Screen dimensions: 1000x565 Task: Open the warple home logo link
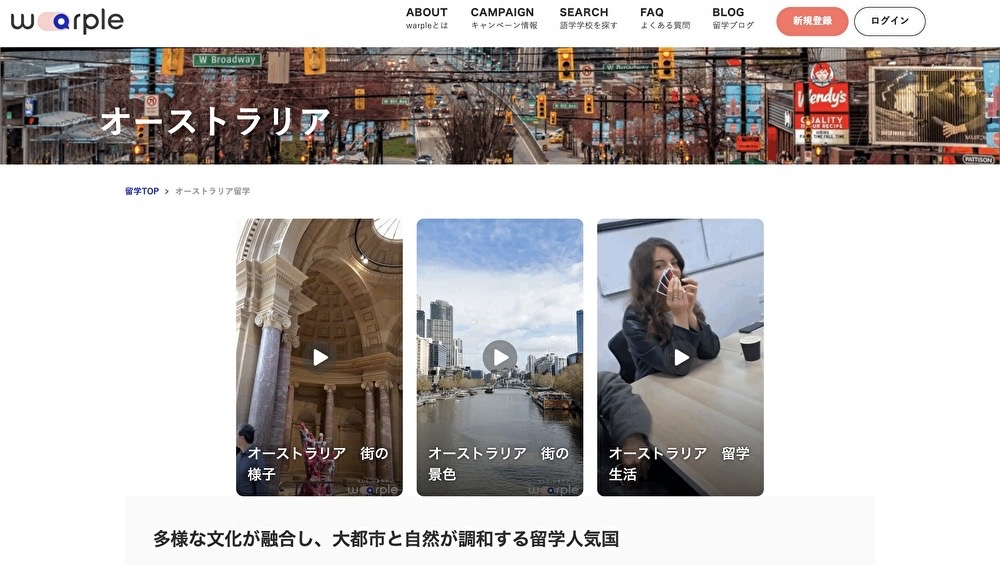67,21
